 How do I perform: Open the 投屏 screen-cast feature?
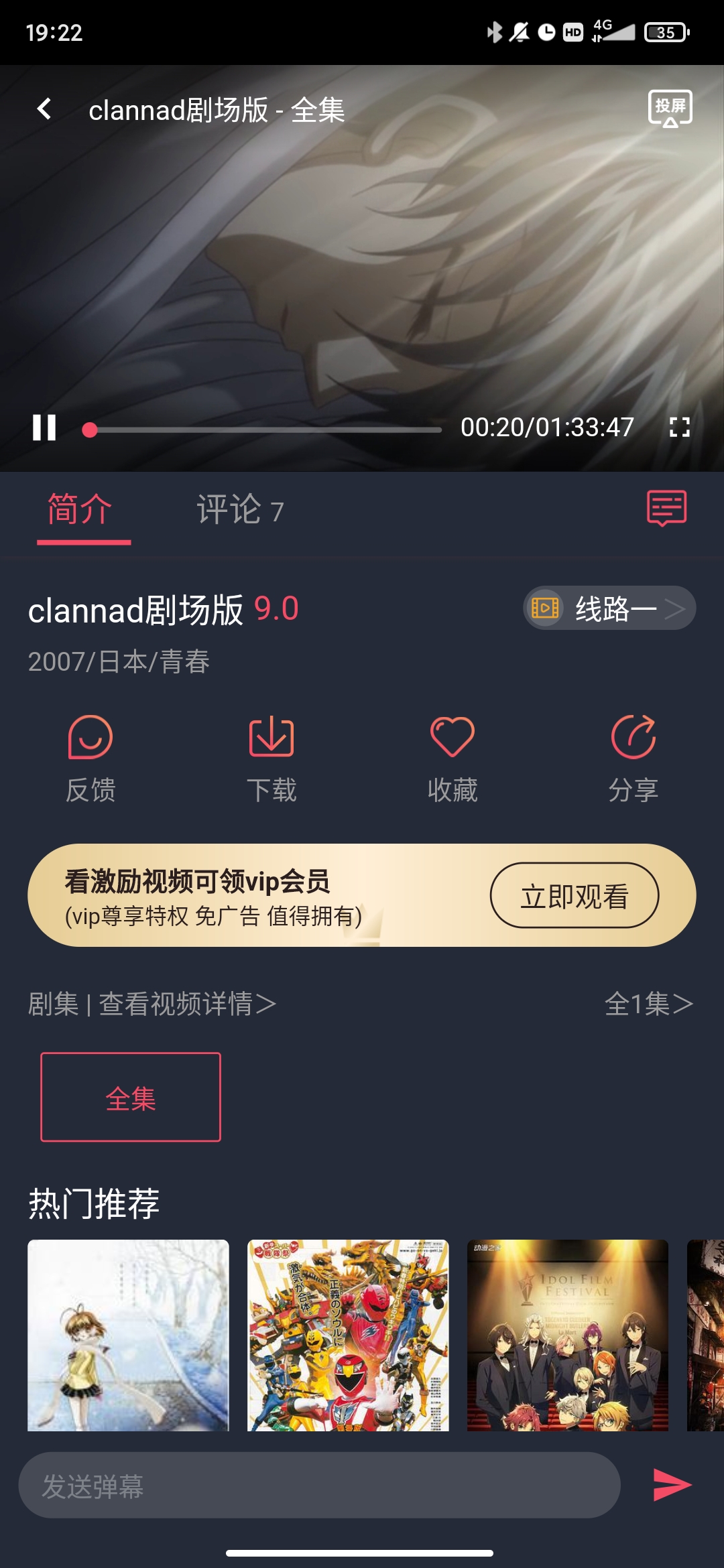click(x=670, y=109)
